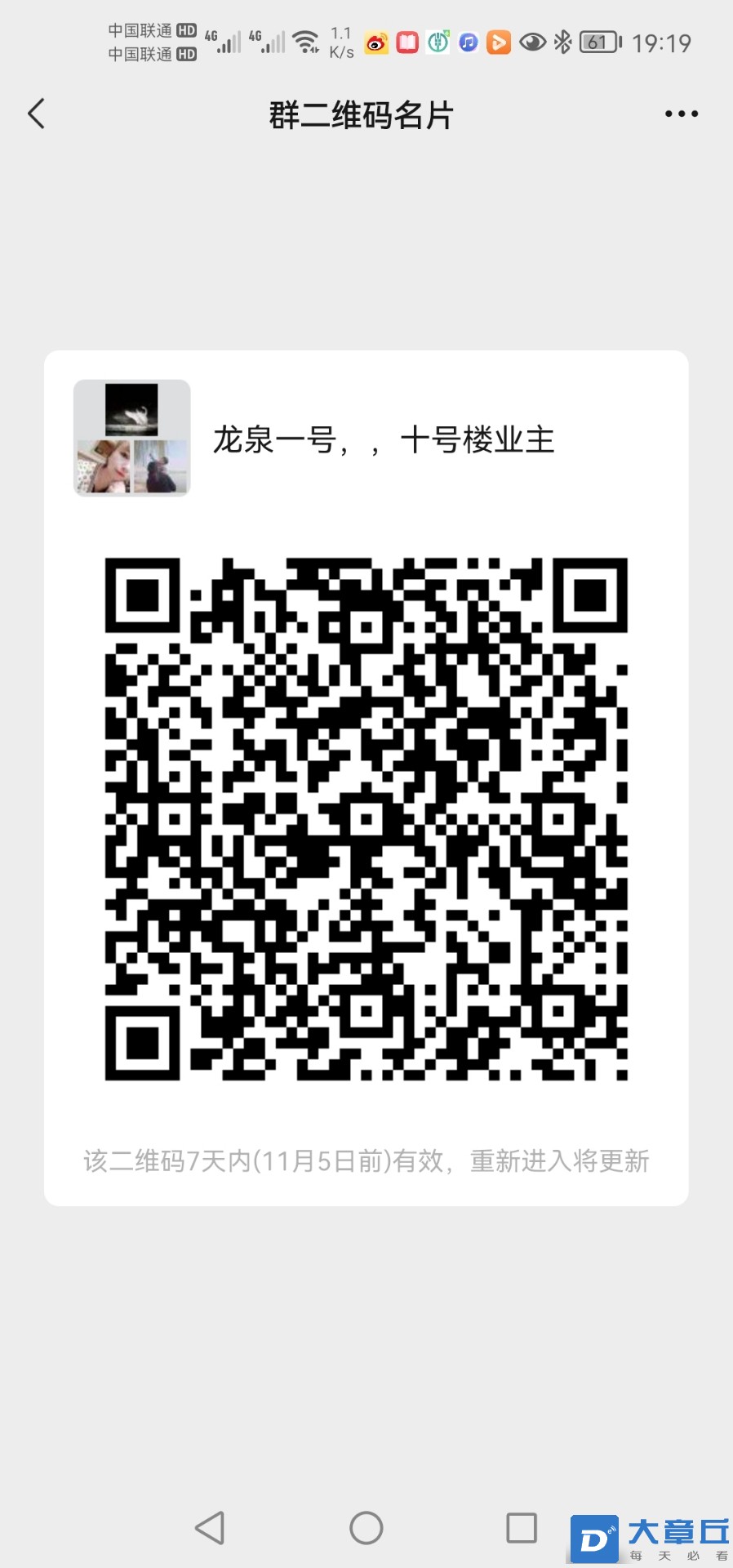The width and height of the screenshot is (733, 1568).
Task: Open the three-dot overflow menu
Action: (681, 114)
